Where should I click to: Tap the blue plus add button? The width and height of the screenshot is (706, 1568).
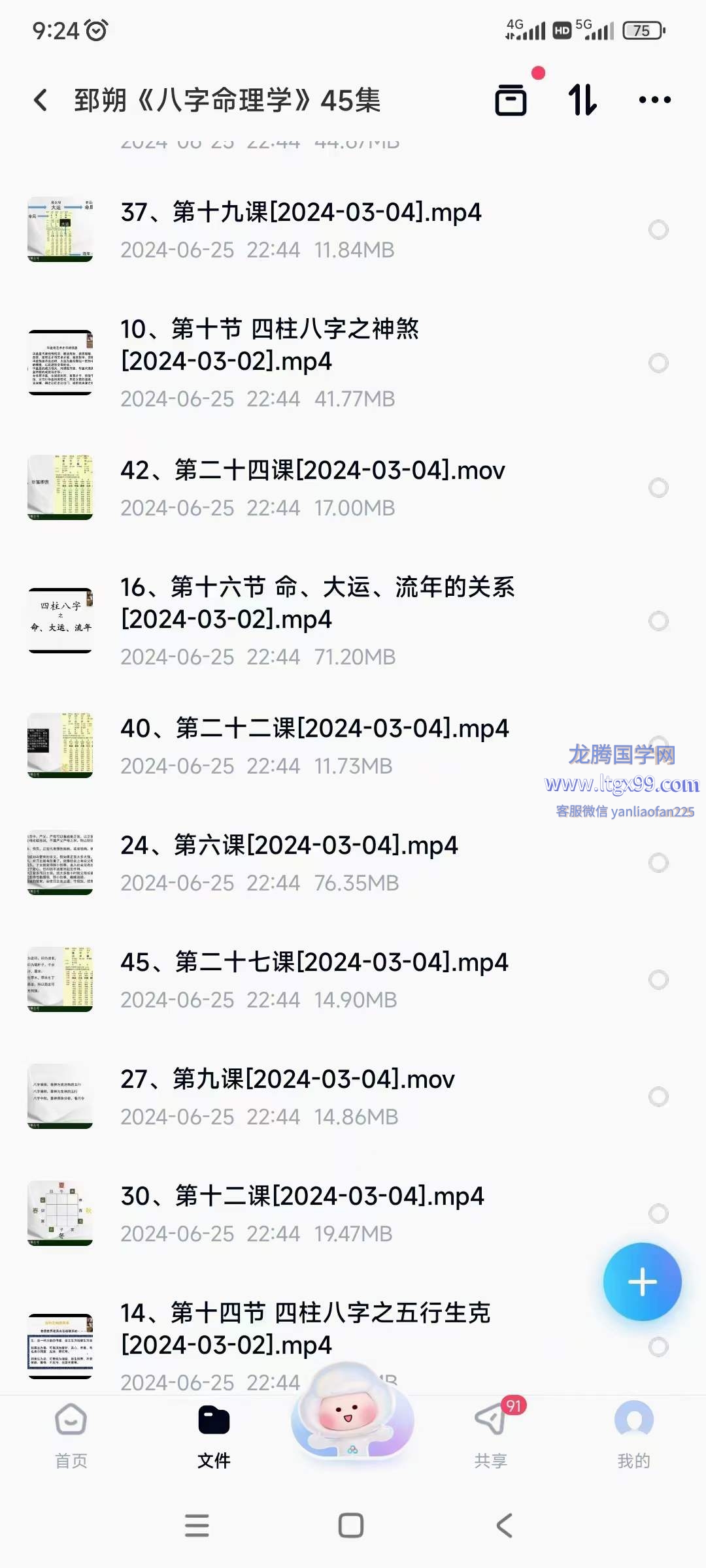(642, 1282)
